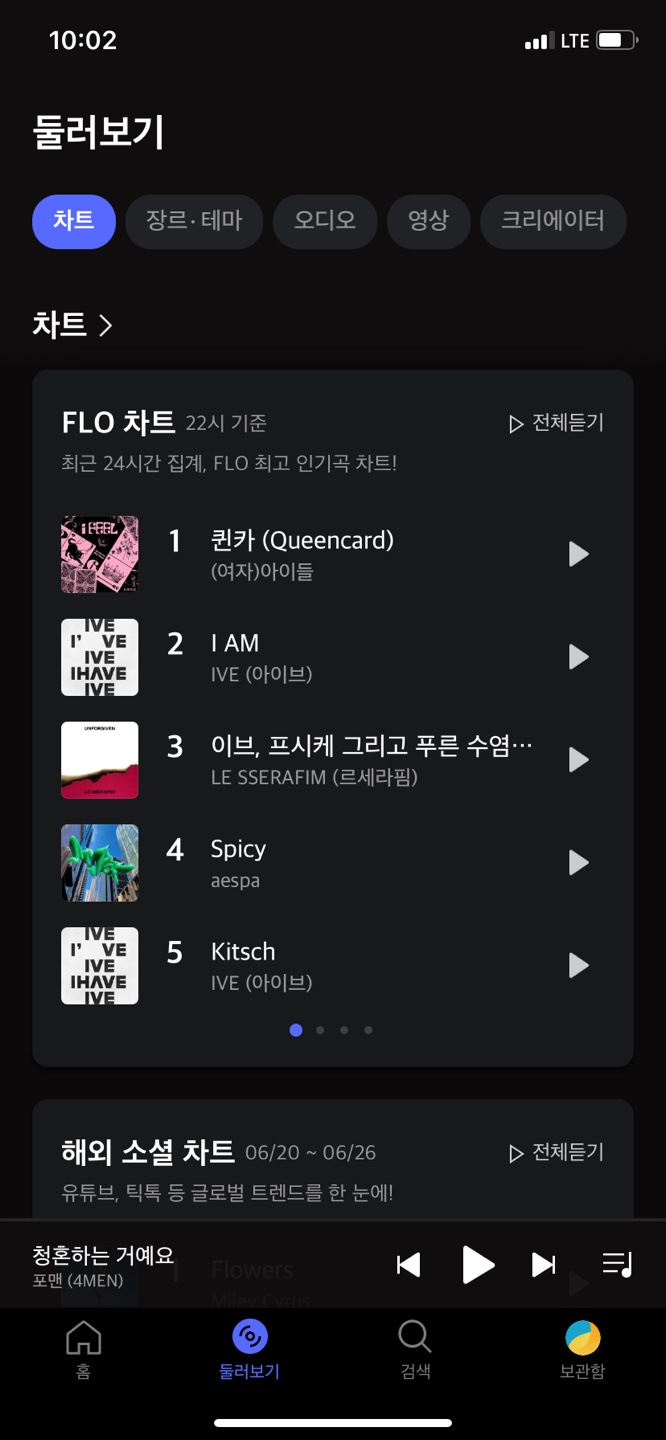This screenshot has height=1440, width=666.
Task: Play the song Kitsch
Action: pos(578,965)
